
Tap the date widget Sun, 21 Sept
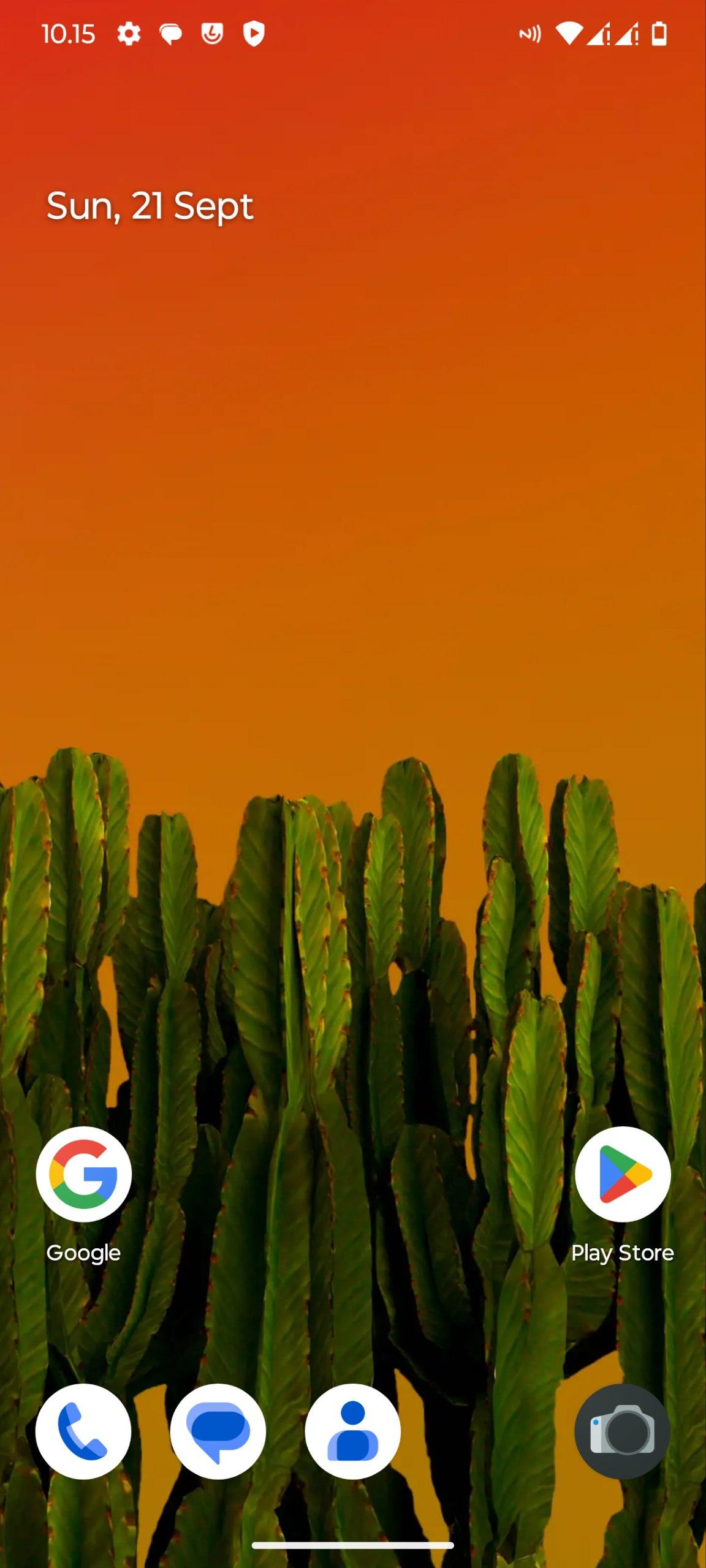tap(150, 206)
